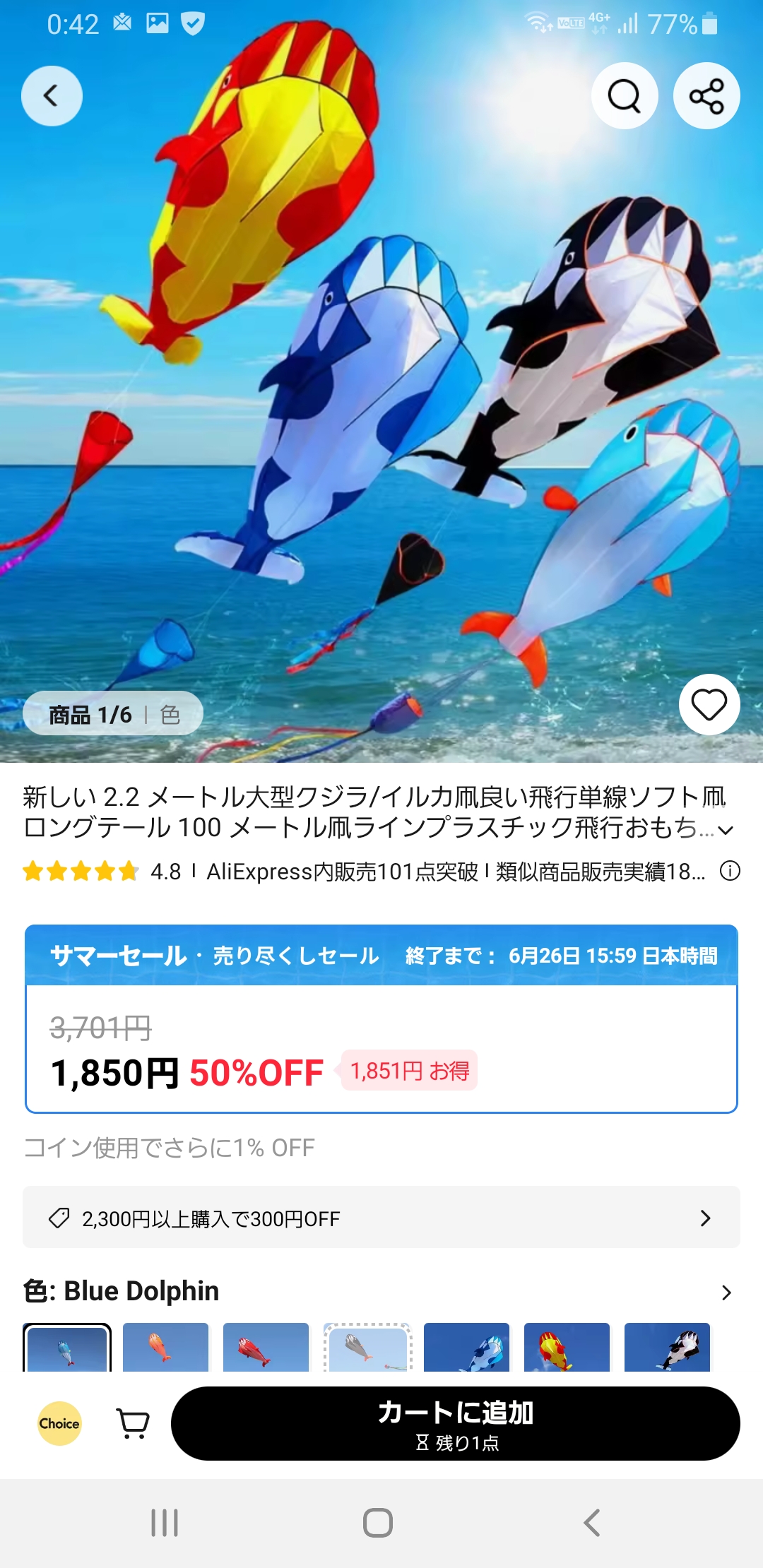
Task: Pick the black and white orca kite
Action: [x=668, y=1348]
